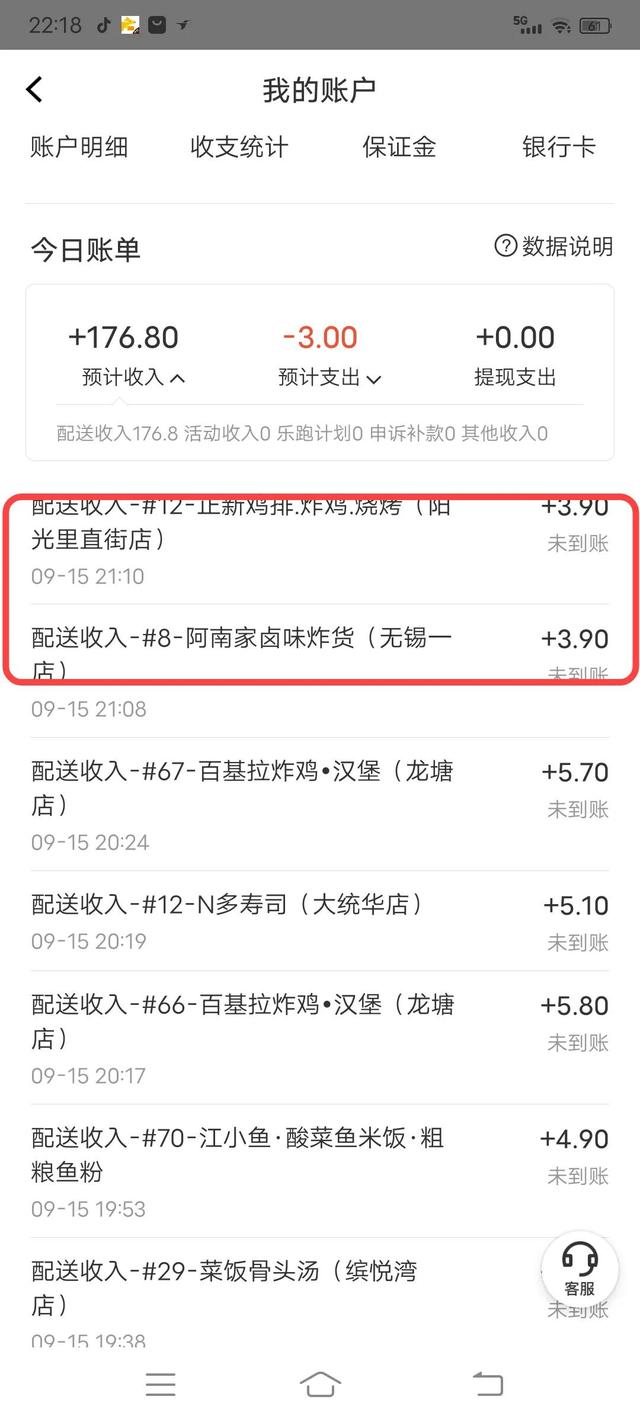640x1422 pixels.
Task: Contact 客服 customer service
Action: tap(580, 1269)
